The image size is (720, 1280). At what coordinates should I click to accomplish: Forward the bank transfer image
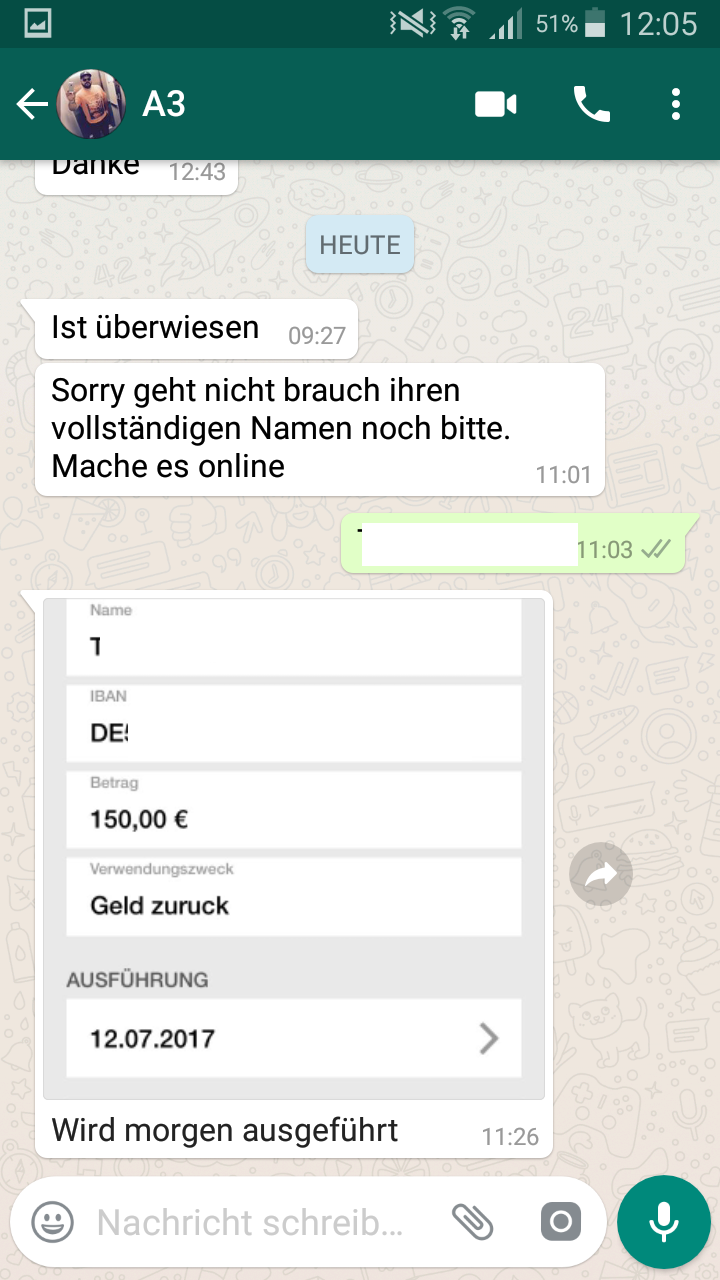pyautogui.click(x=601, y=875)
